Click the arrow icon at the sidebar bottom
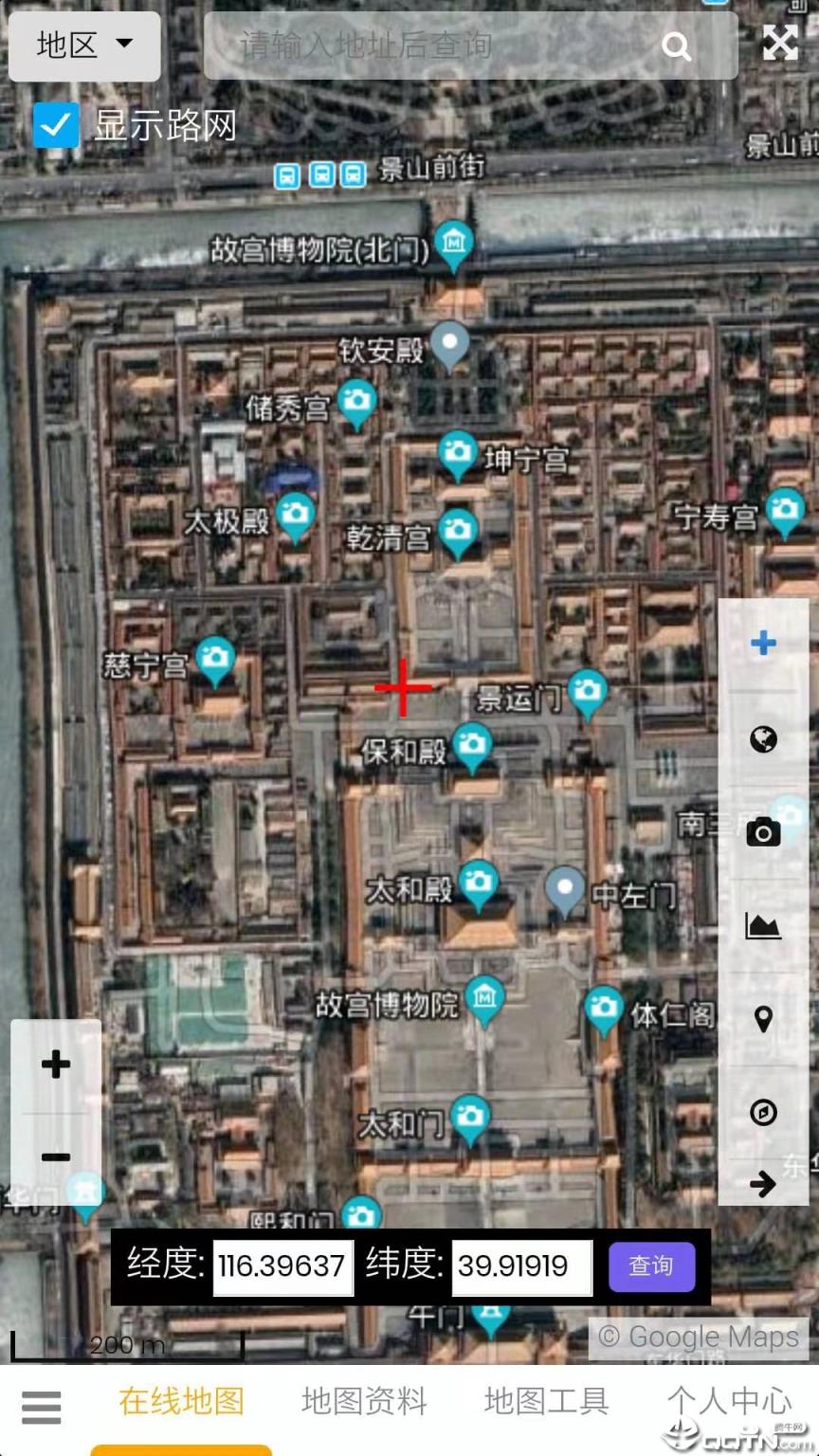The image size is (819, 1456). (x=764, y=1184)
